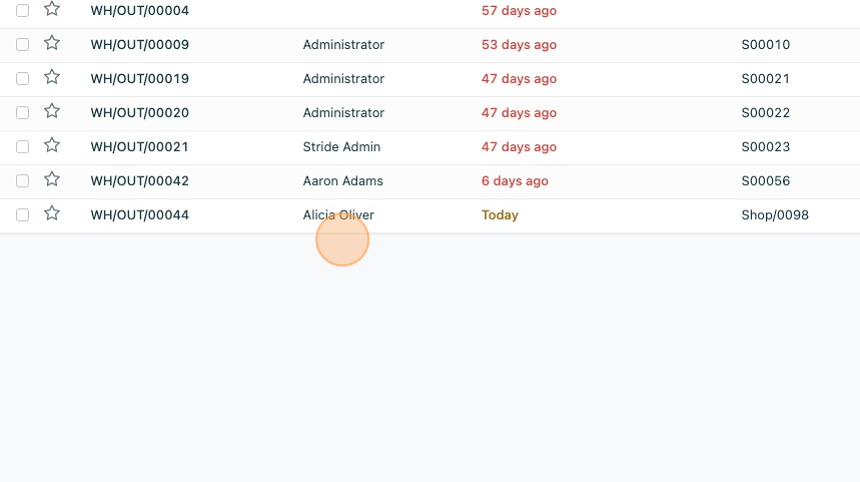The width and height of the screenshot is (860, 482).
Task: Select checkbox for WH/OUT/00021
Action: point(22,147)
